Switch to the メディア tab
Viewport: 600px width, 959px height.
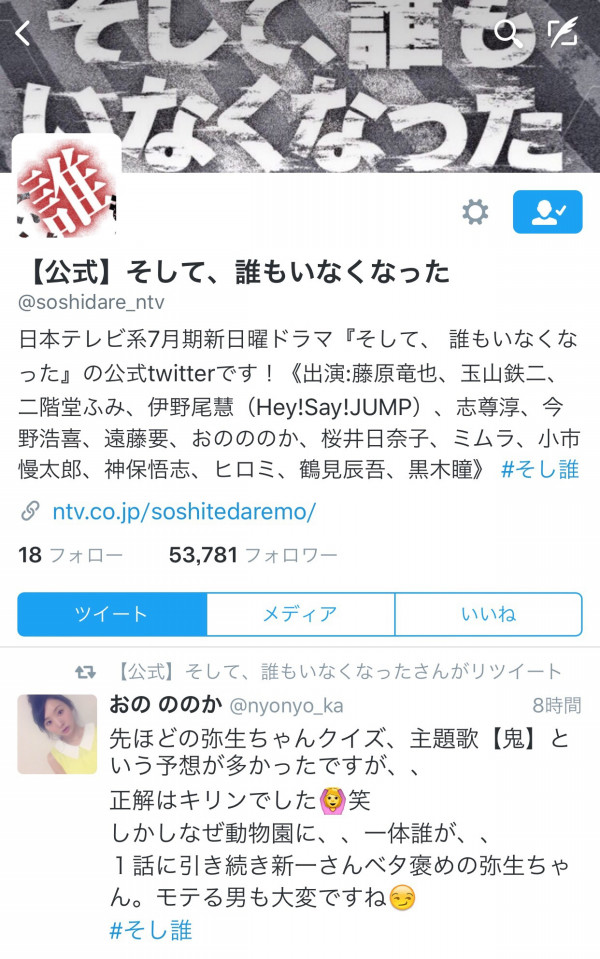(x=300, y=614)
